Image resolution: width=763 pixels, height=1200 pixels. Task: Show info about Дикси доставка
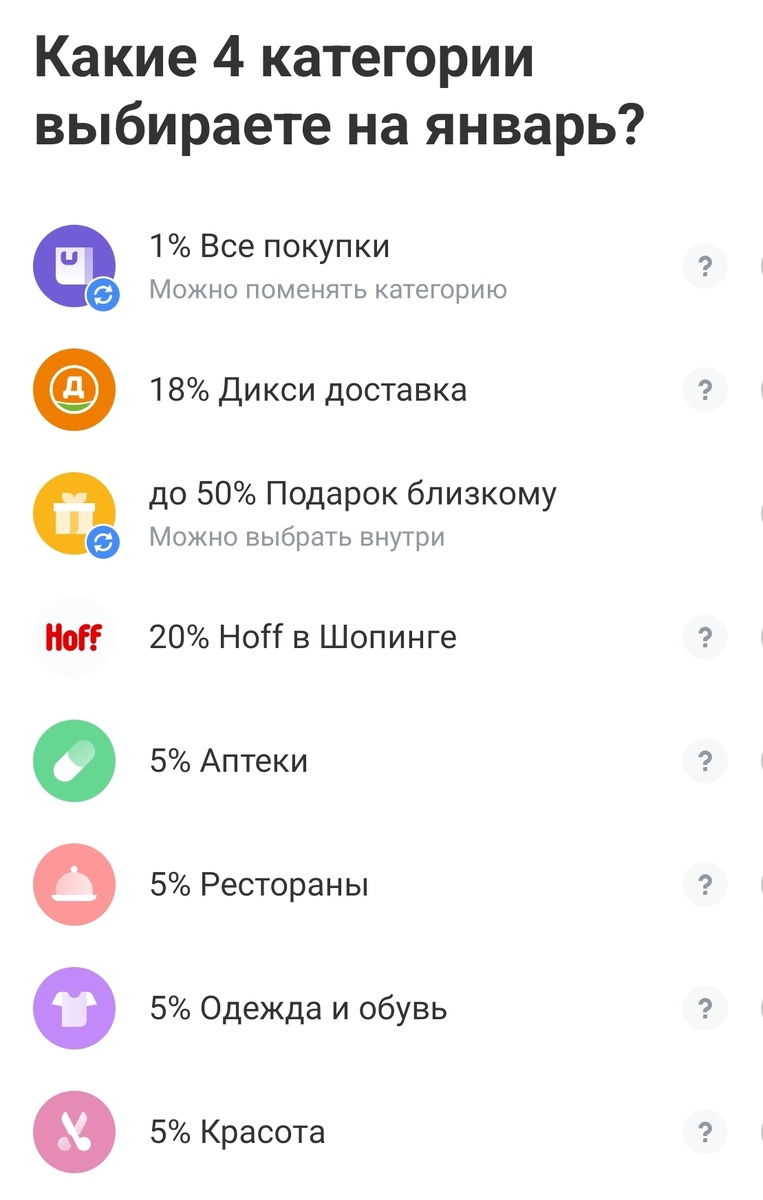pos(705,389)
